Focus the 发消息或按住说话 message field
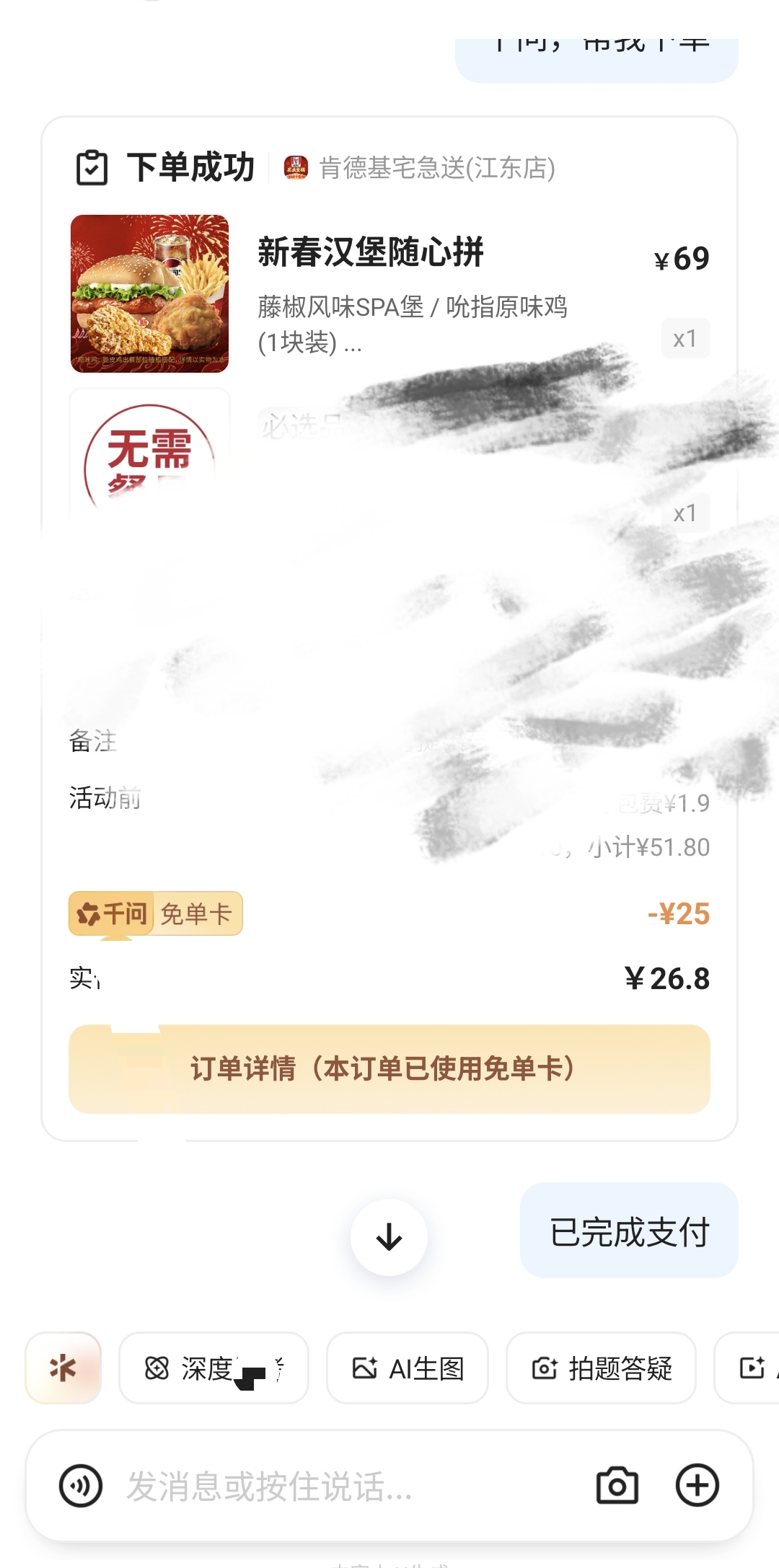Viewport: 779px width, 1568px height. (x=346, y=1486)
